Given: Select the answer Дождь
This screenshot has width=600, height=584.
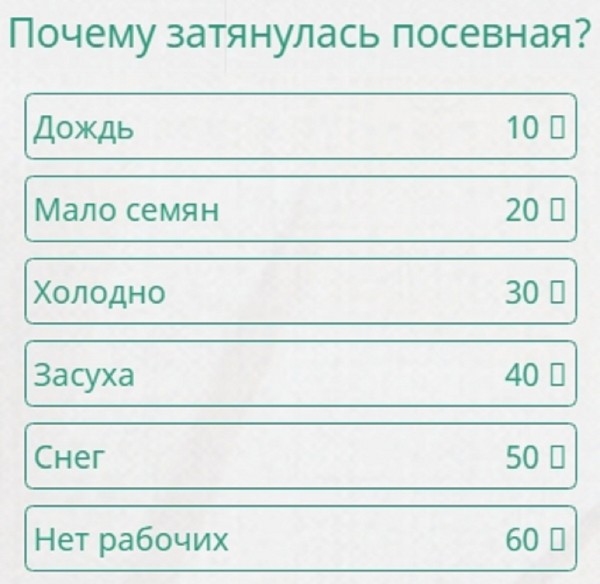Looking at the screenshot, I should (300, 127).
